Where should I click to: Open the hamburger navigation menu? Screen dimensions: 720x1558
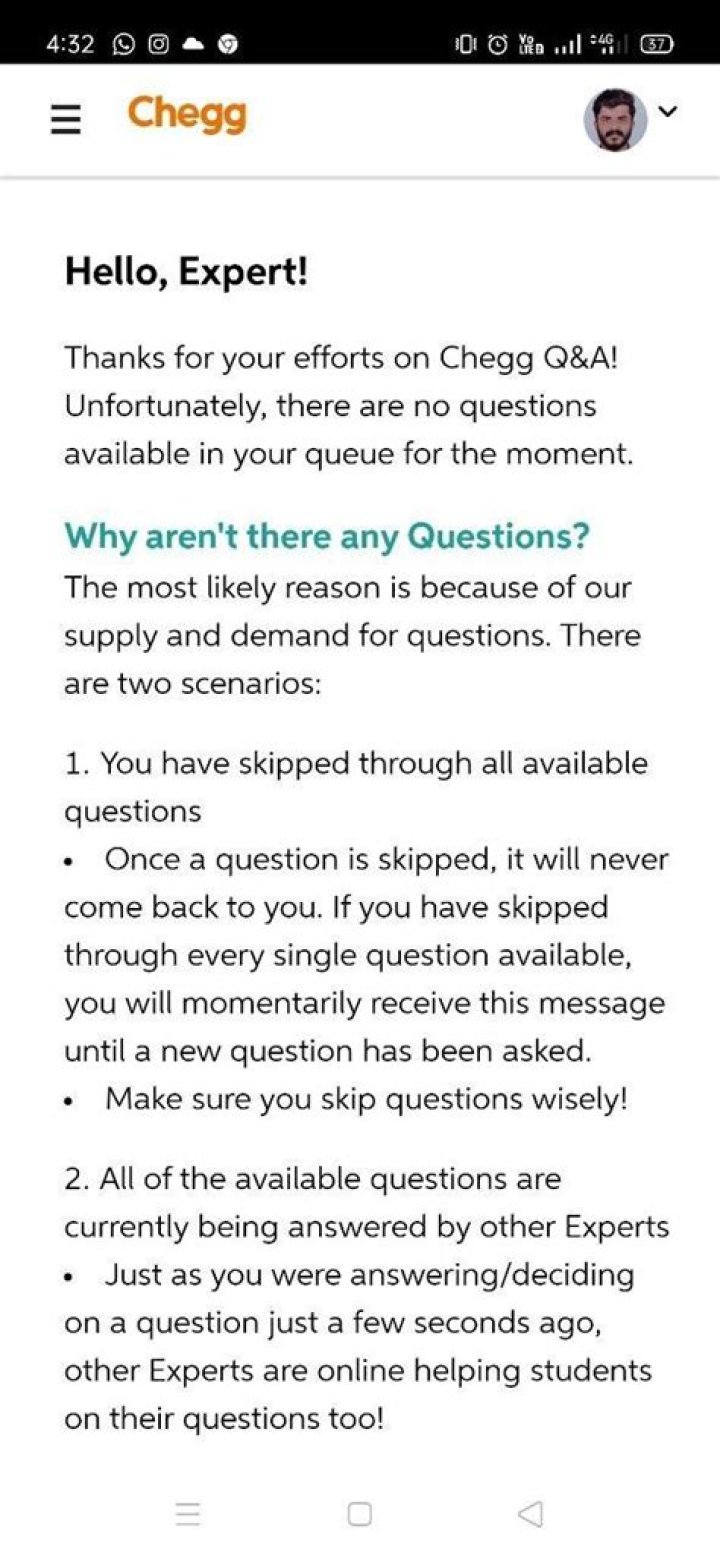tap(65, 118)
